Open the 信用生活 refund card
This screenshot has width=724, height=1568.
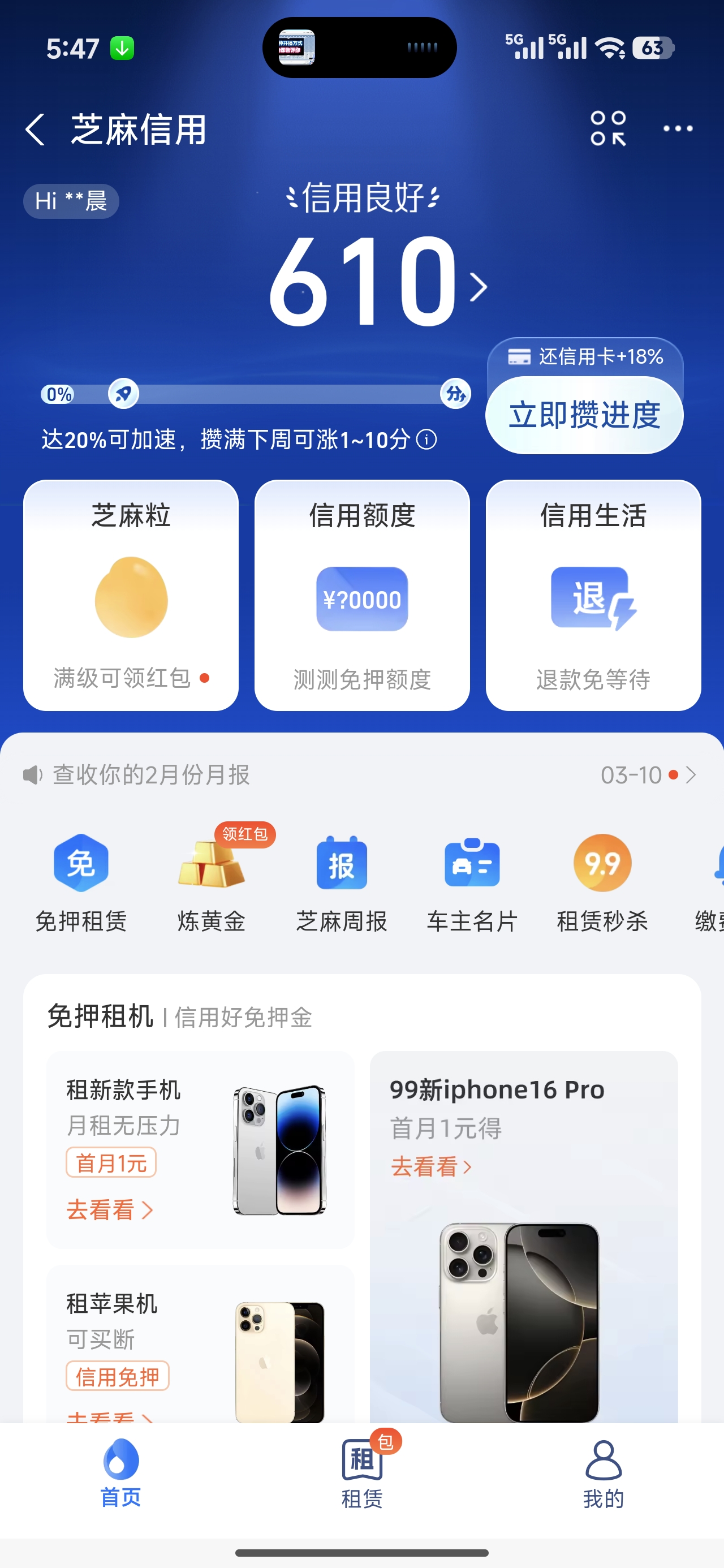click(593, 595)
